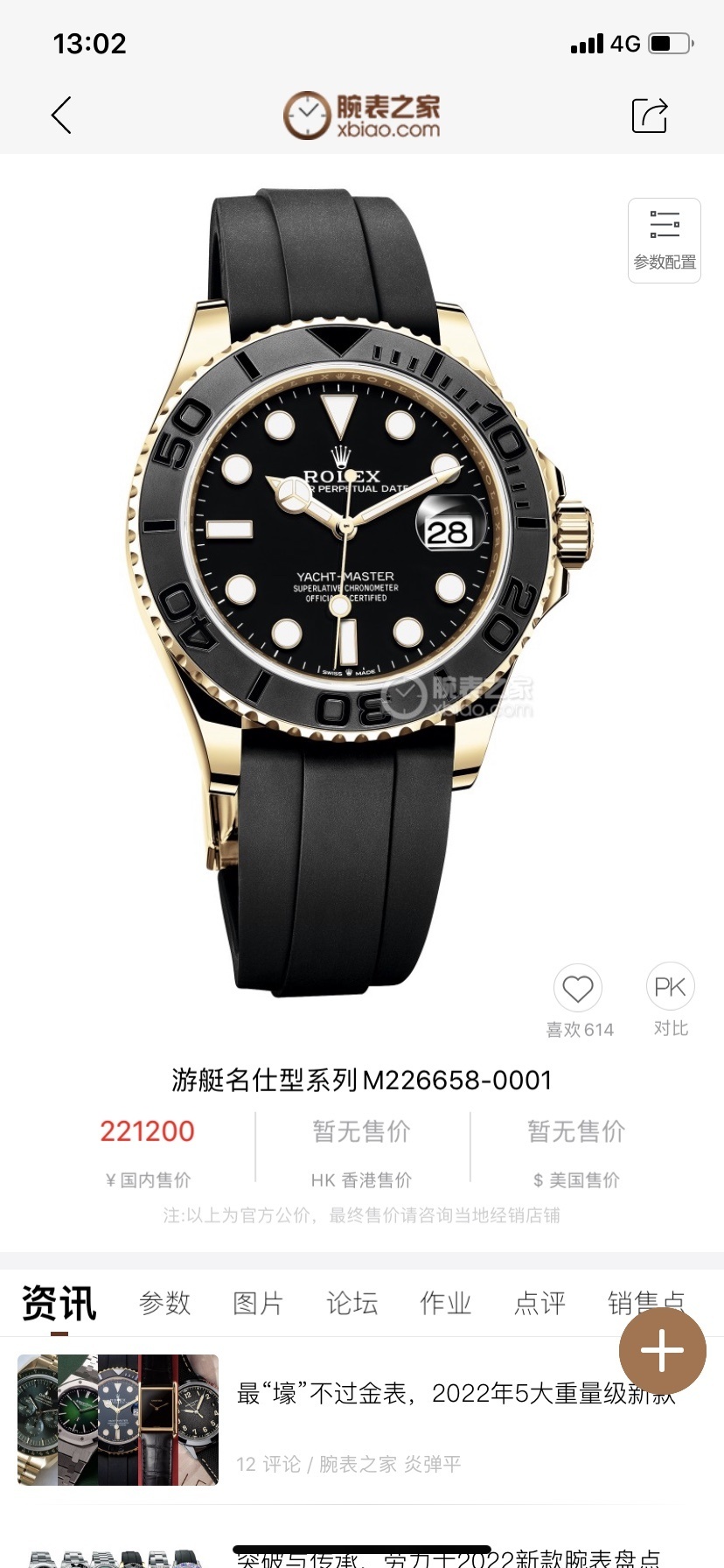724x1568 pixels.
Task: Tap the share icon at top right
Action: (651, 115)
